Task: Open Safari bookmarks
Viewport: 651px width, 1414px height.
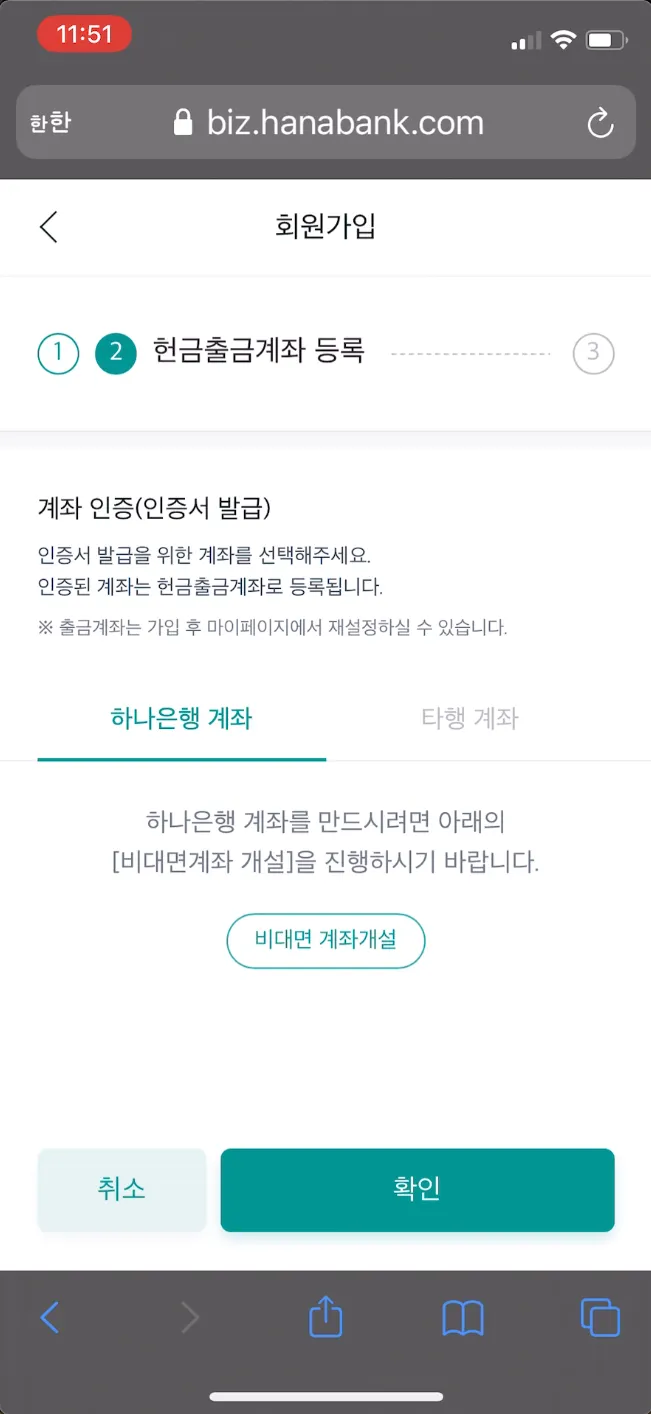Action: tap(463, 1318)
